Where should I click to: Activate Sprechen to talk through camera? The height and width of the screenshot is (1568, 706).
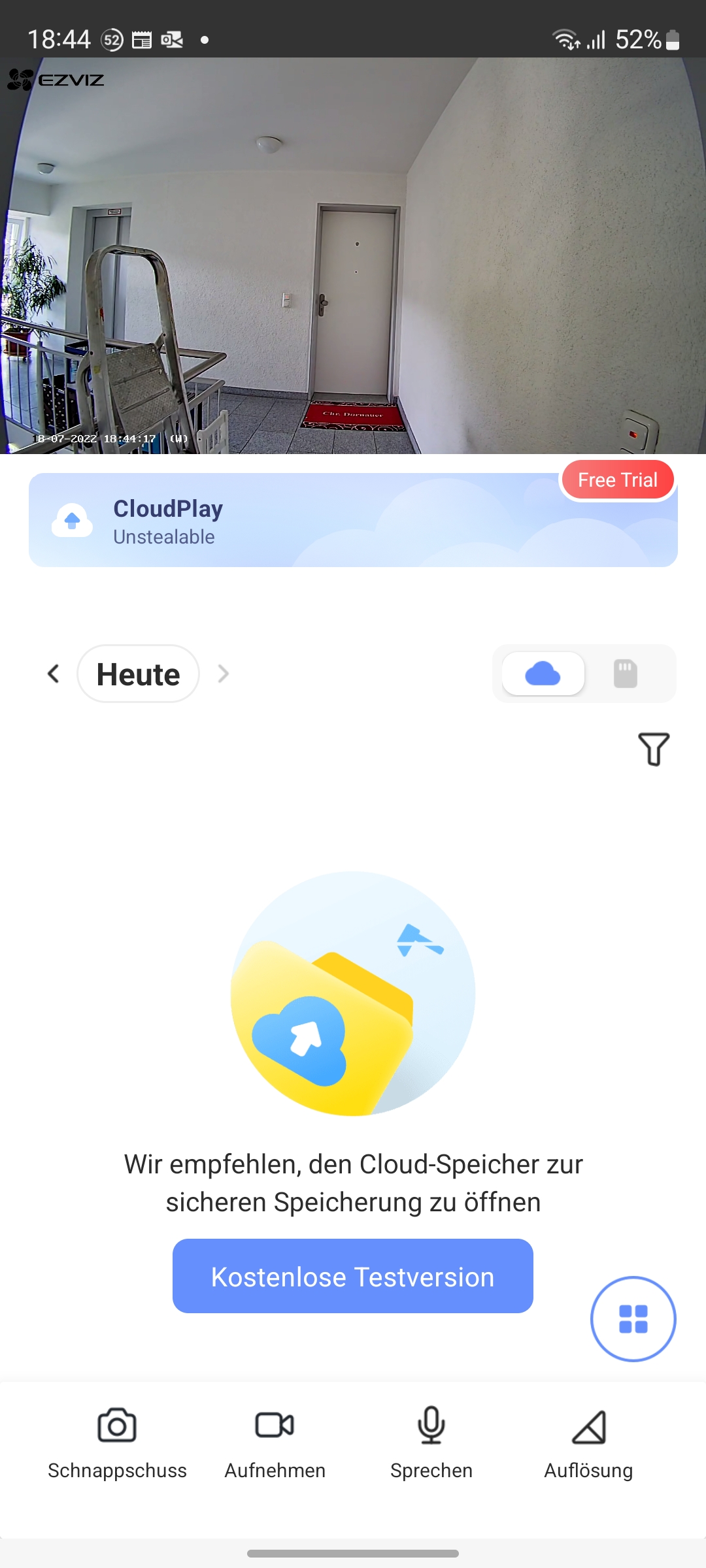click(431, 1442)
